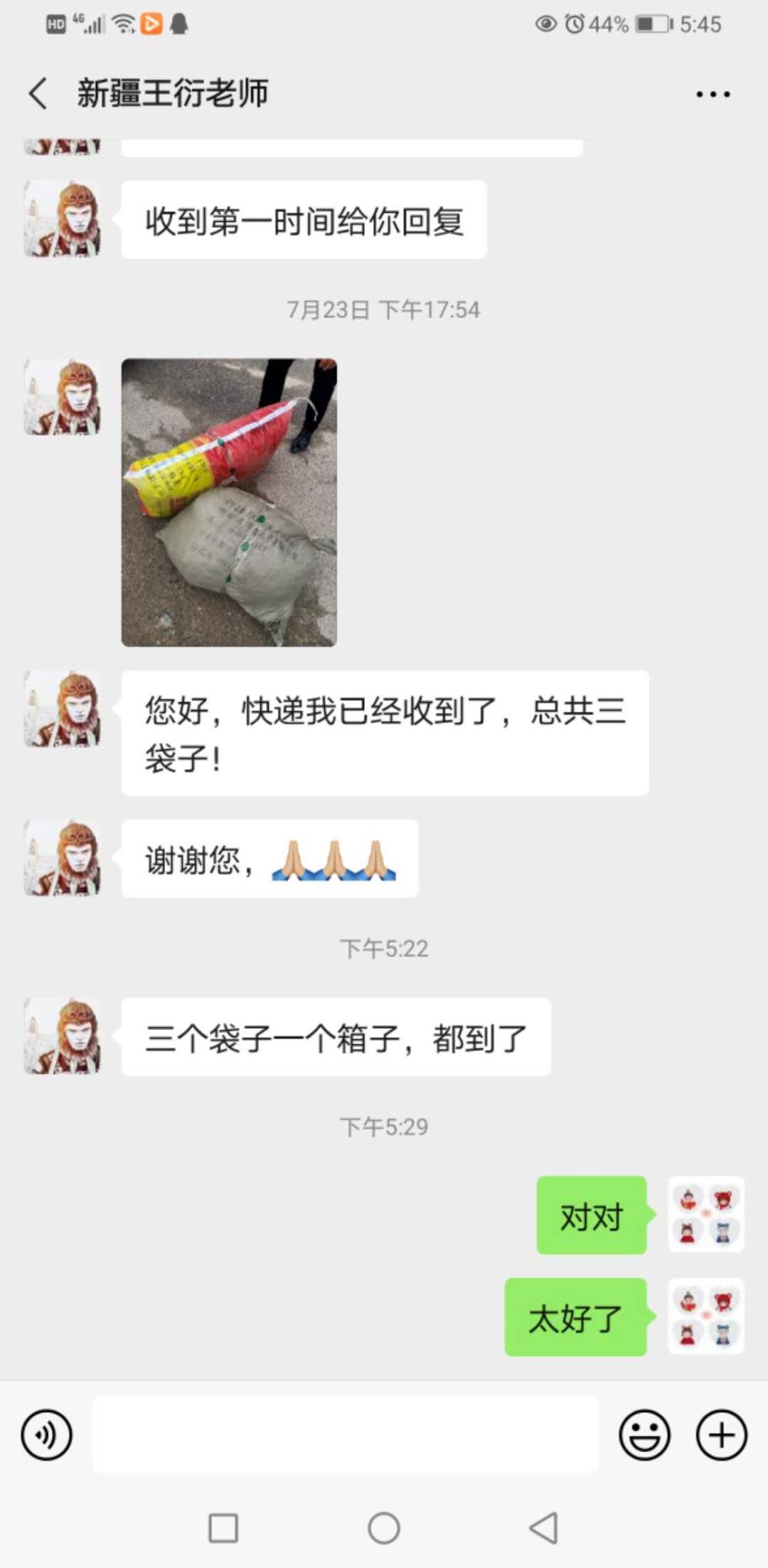Open recent apps with the square button
The image size is (768, 1568).
pyautogui.click(x=223, y=1528)
